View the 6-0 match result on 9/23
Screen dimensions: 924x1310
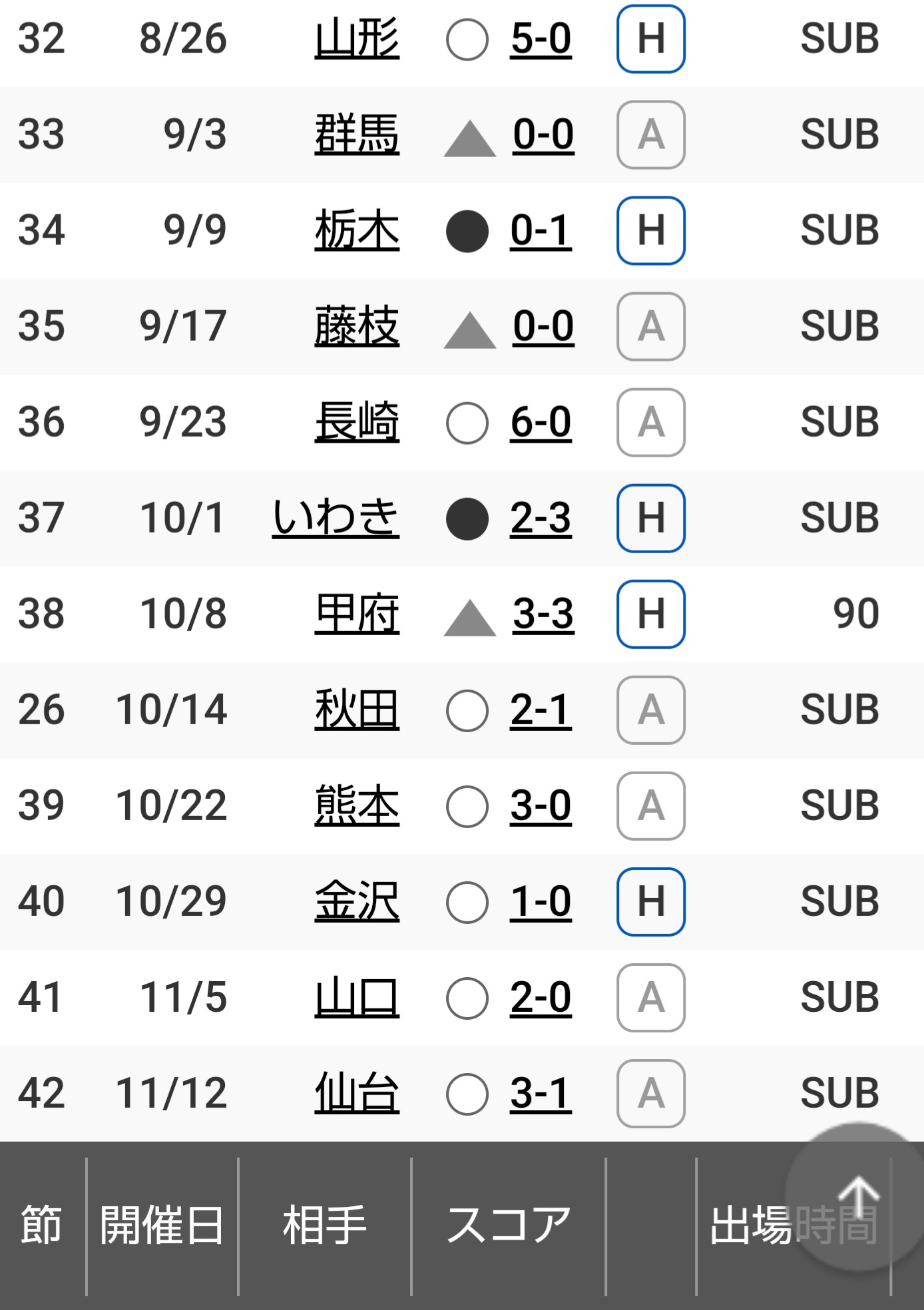pyautogui.click(x=541, y=422)
